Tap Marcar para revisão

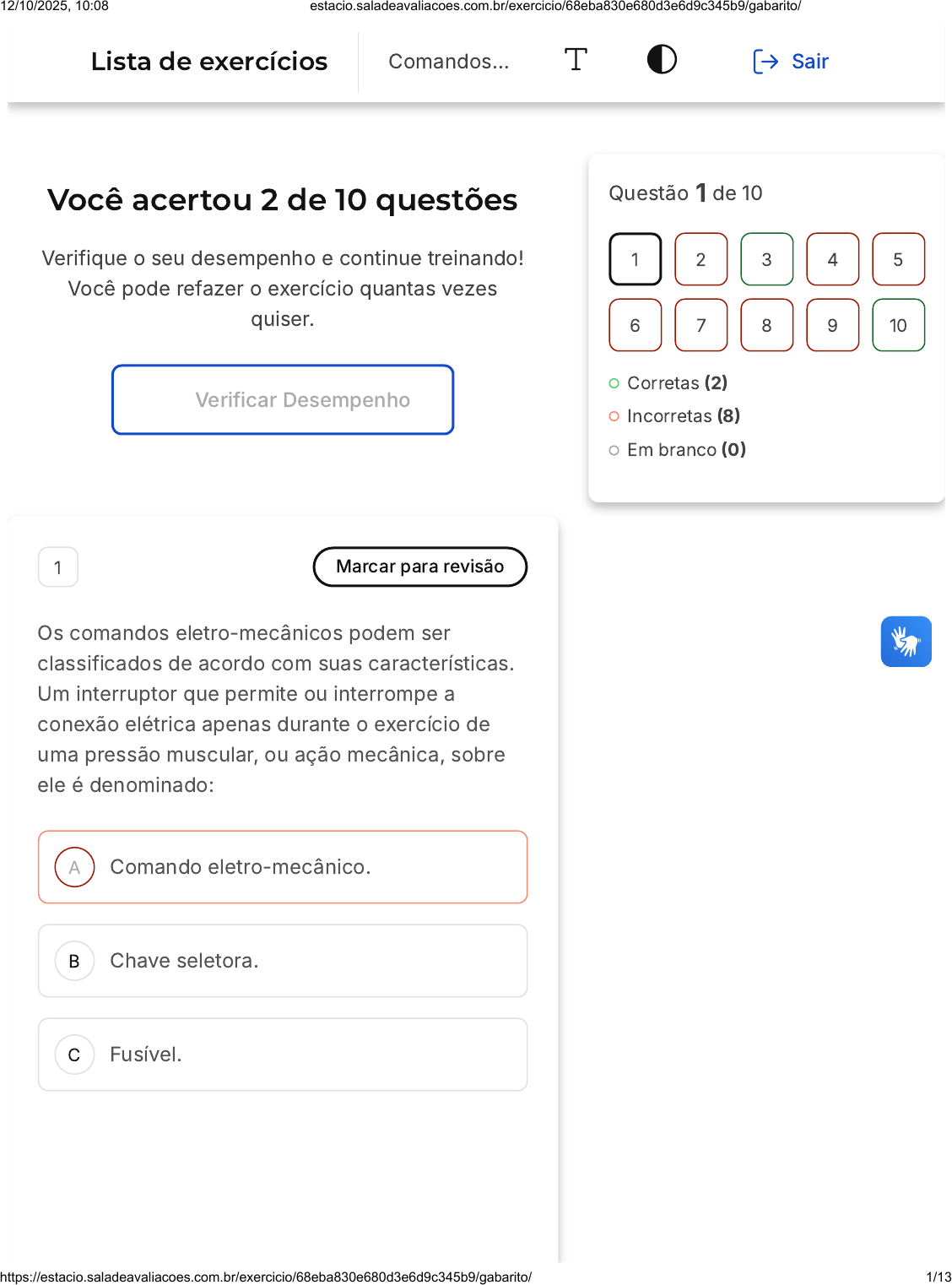point(419,567)
